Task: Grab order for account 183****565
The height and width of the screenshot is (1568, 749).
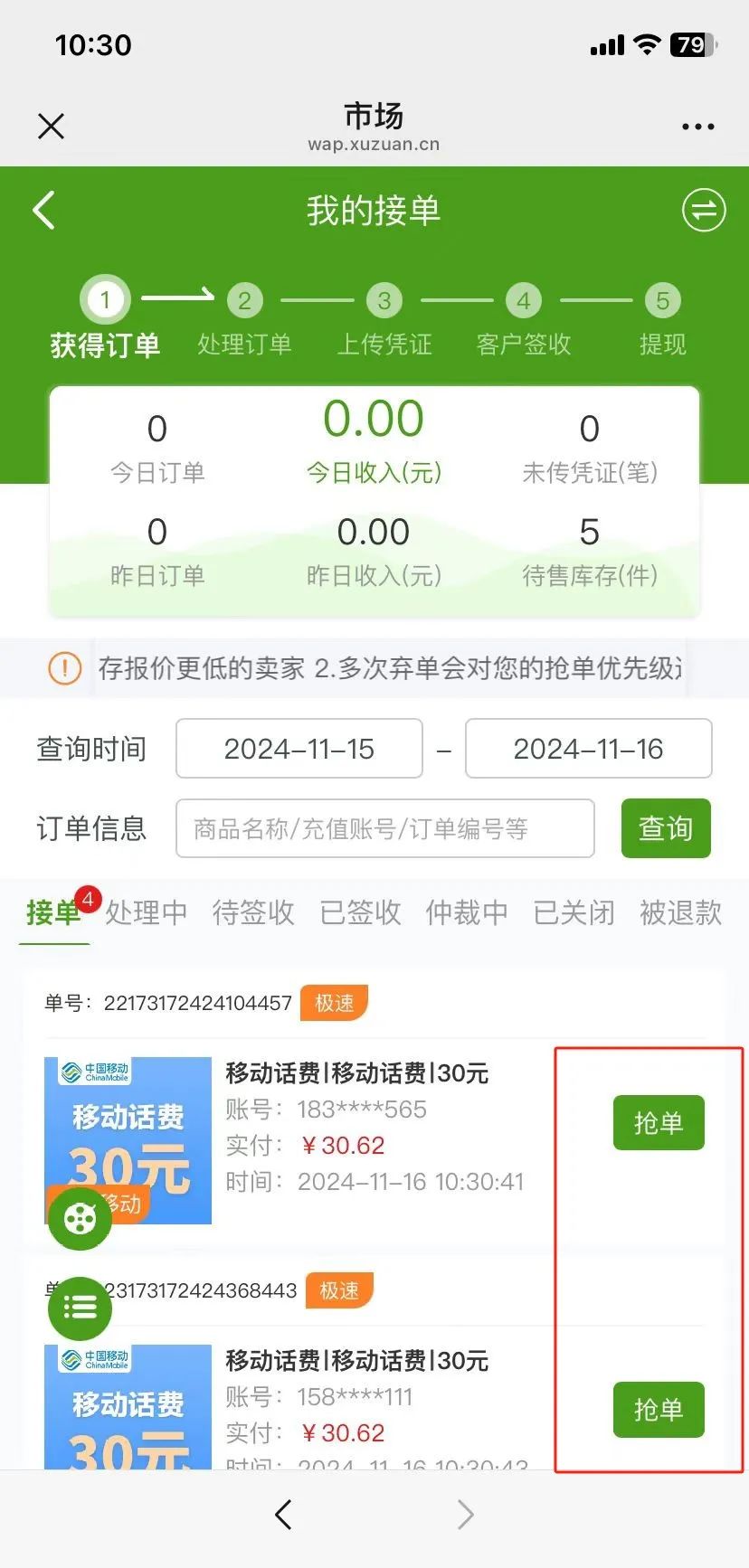Action: 659,1123
